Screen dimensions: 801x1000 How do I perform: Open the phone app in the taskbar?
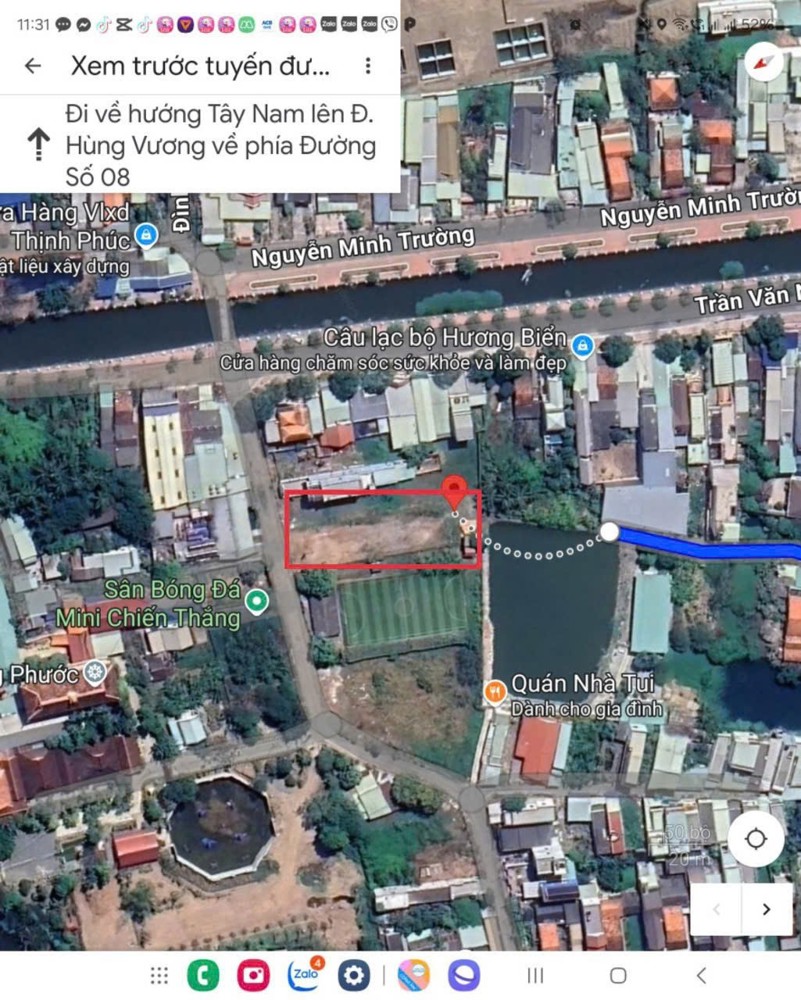pyautogui.click(x=203, y=975)
